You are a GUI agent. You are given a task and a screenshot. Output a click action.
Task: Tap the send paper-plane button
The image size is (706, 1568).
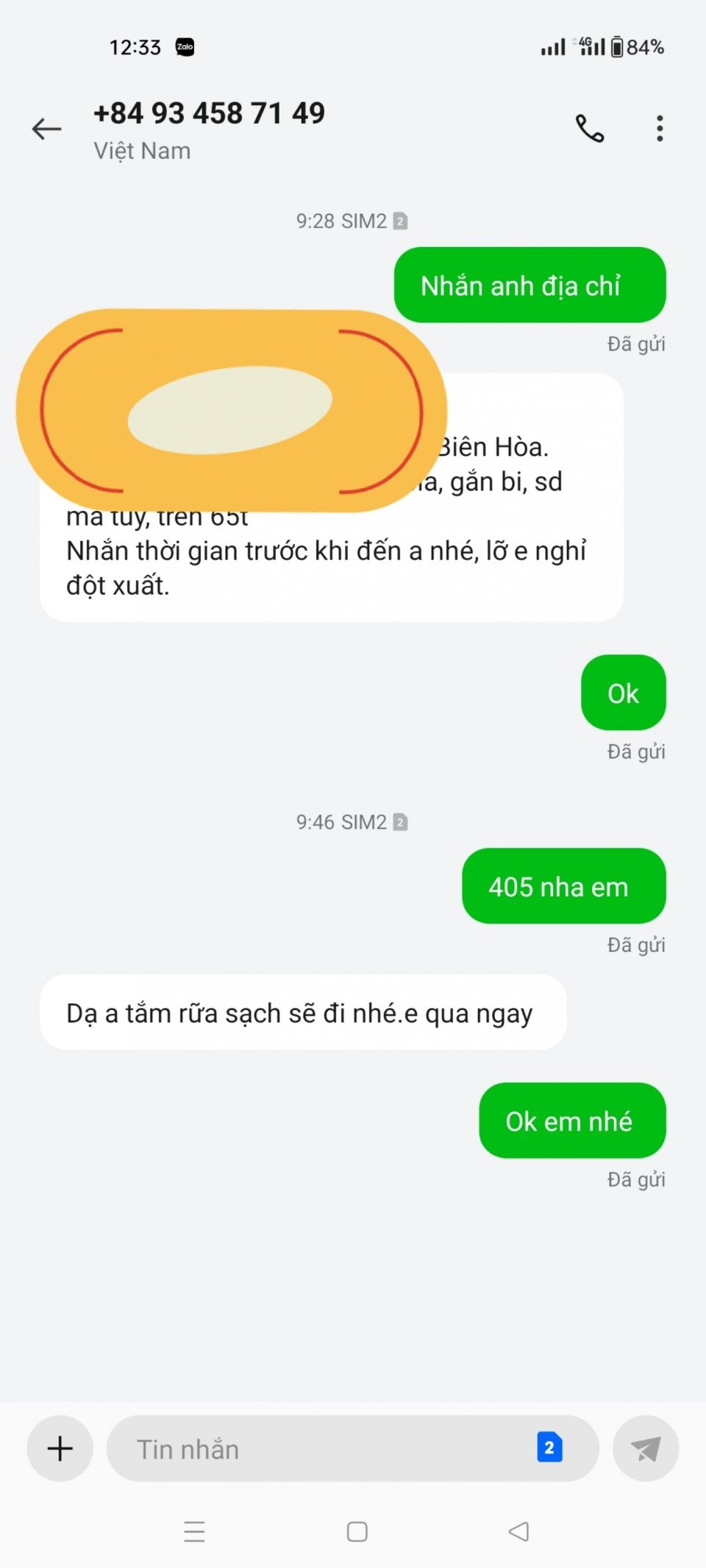645,1448
